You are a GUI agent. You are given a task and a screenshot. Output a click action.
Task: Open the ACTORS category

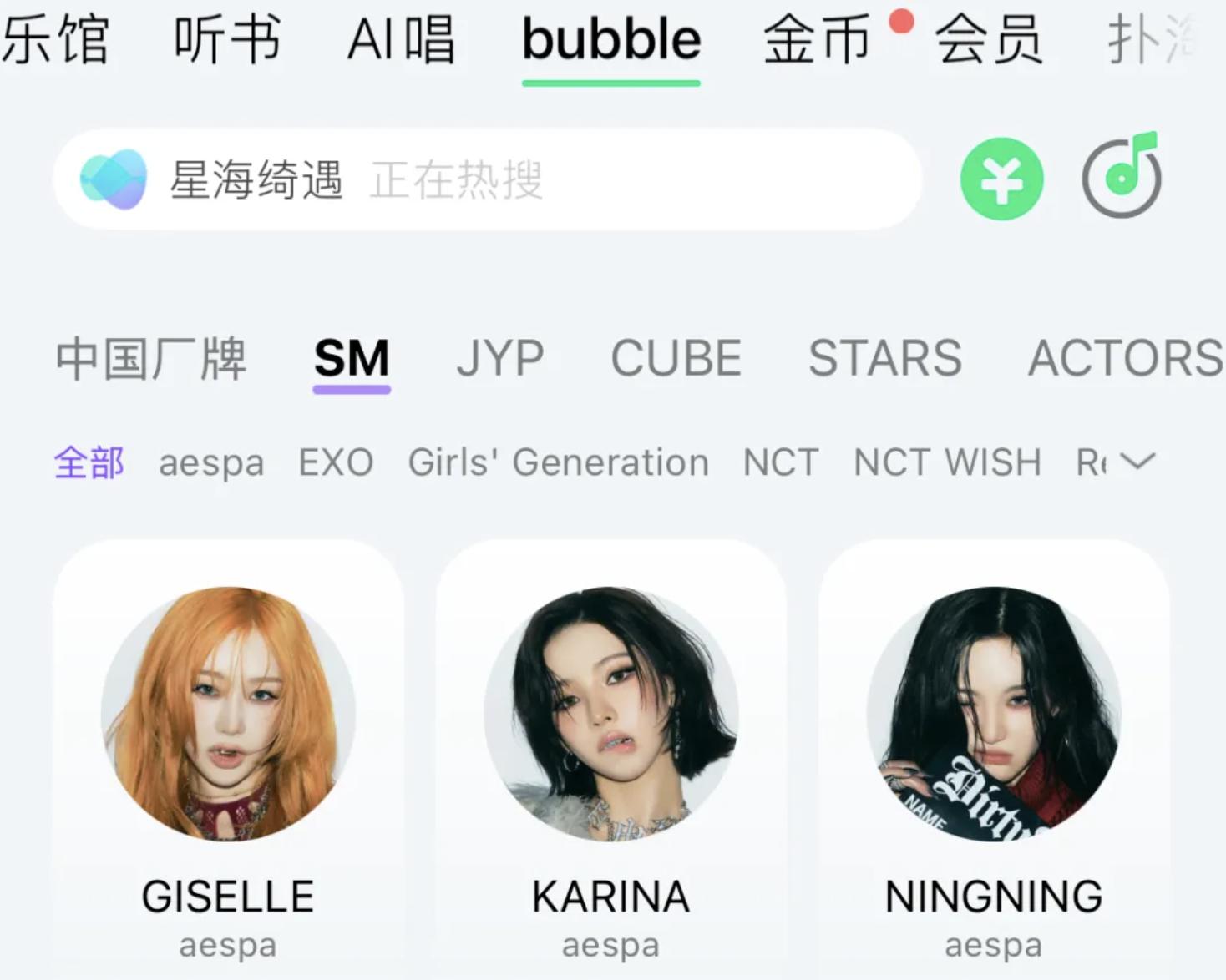point(1125,359)
